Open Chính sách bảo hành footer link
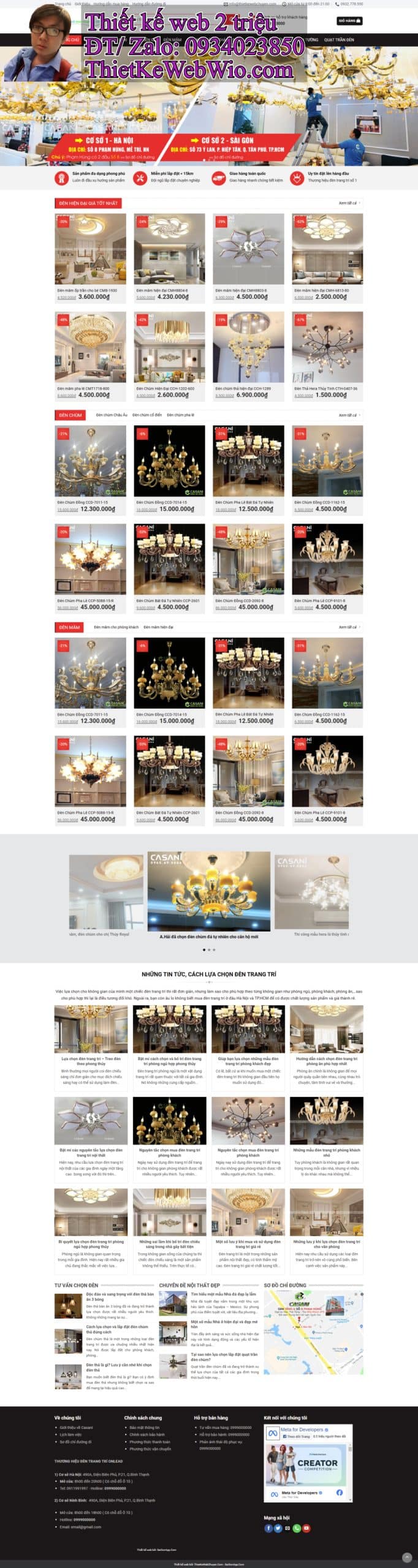 coord(147,1434)
